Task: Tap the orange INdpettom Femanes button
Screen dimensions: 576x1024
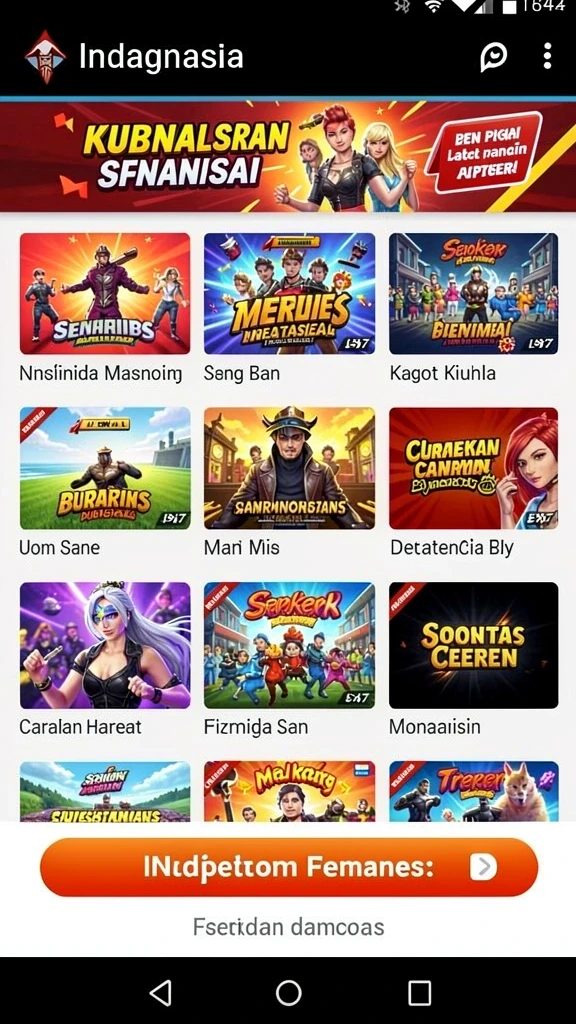Action: pyautogui.click(x=289, y=867)
